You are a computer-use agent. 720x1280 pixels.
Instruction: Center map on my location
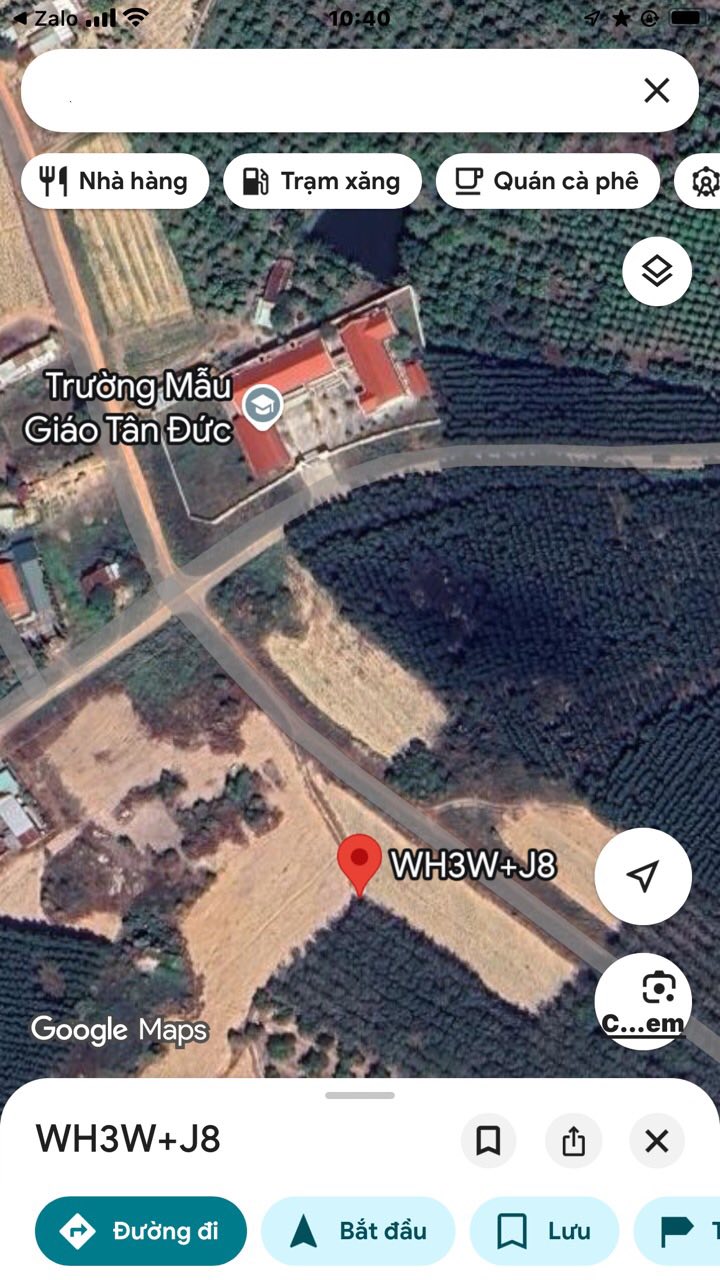(643, 876)
